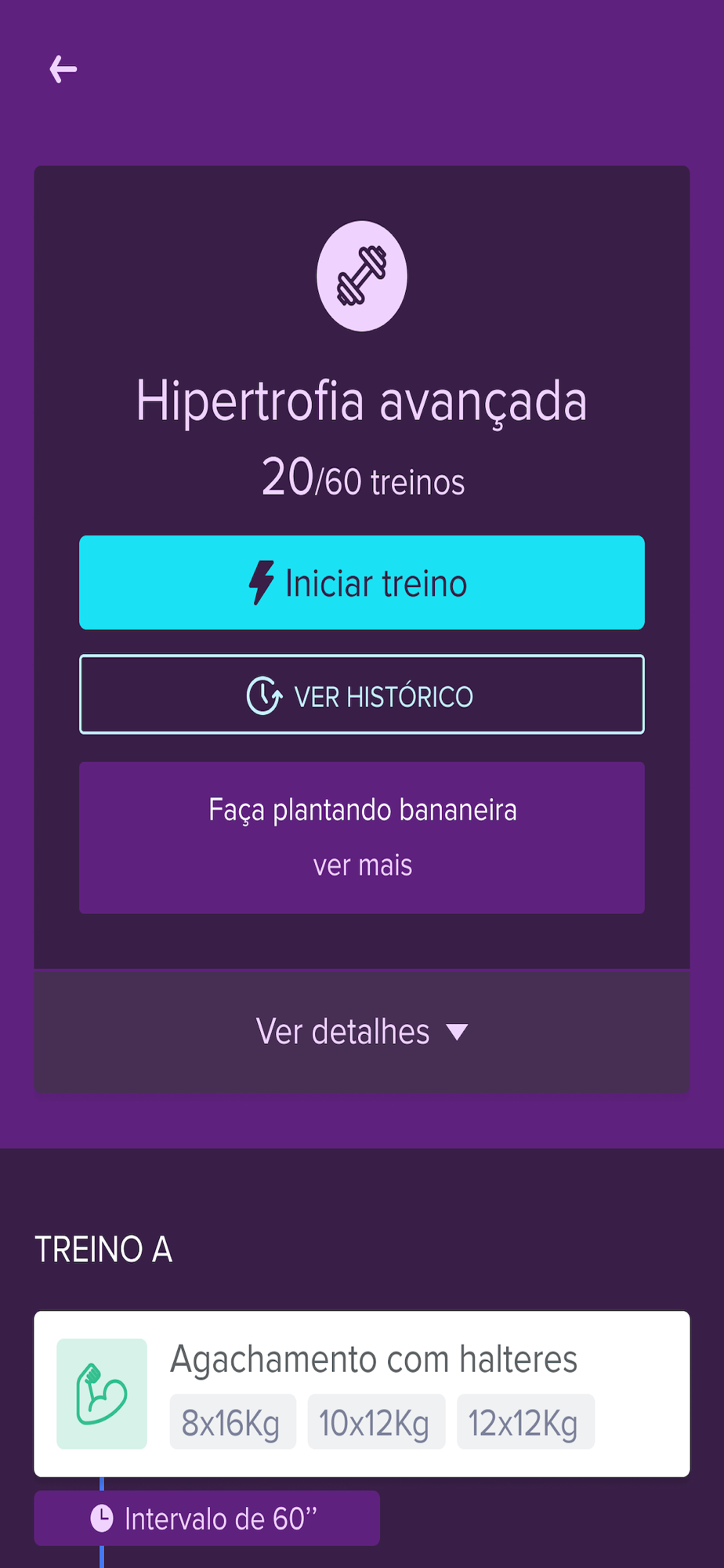Tap ver mais on the note

(363, 866)
